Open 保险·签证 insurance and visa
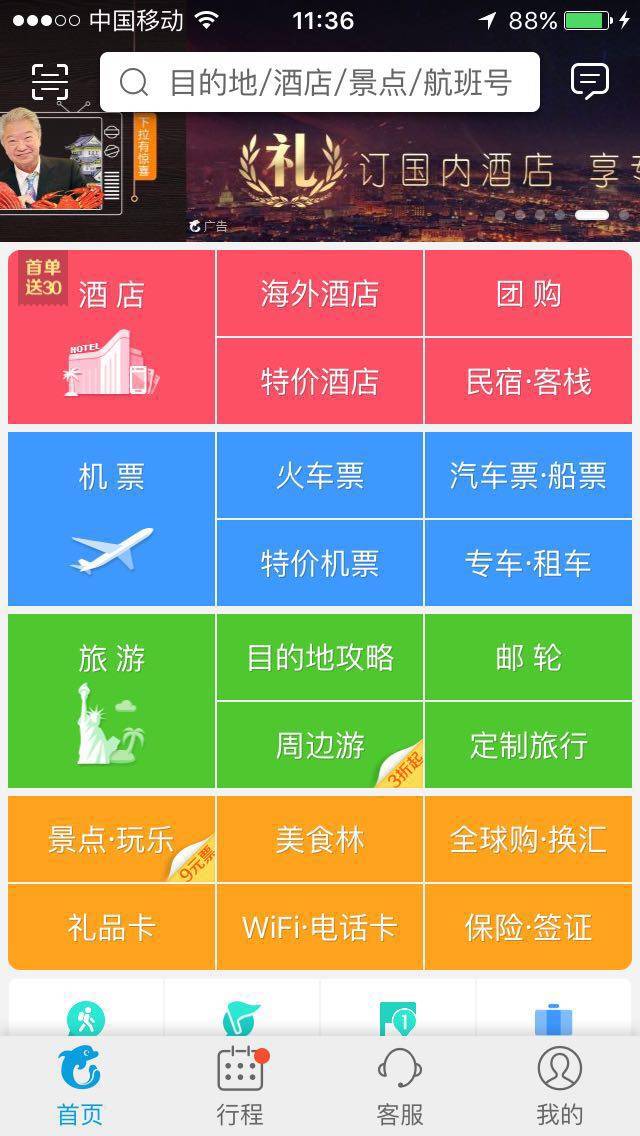Viewport: 640px width, 1136px height. 528,927
